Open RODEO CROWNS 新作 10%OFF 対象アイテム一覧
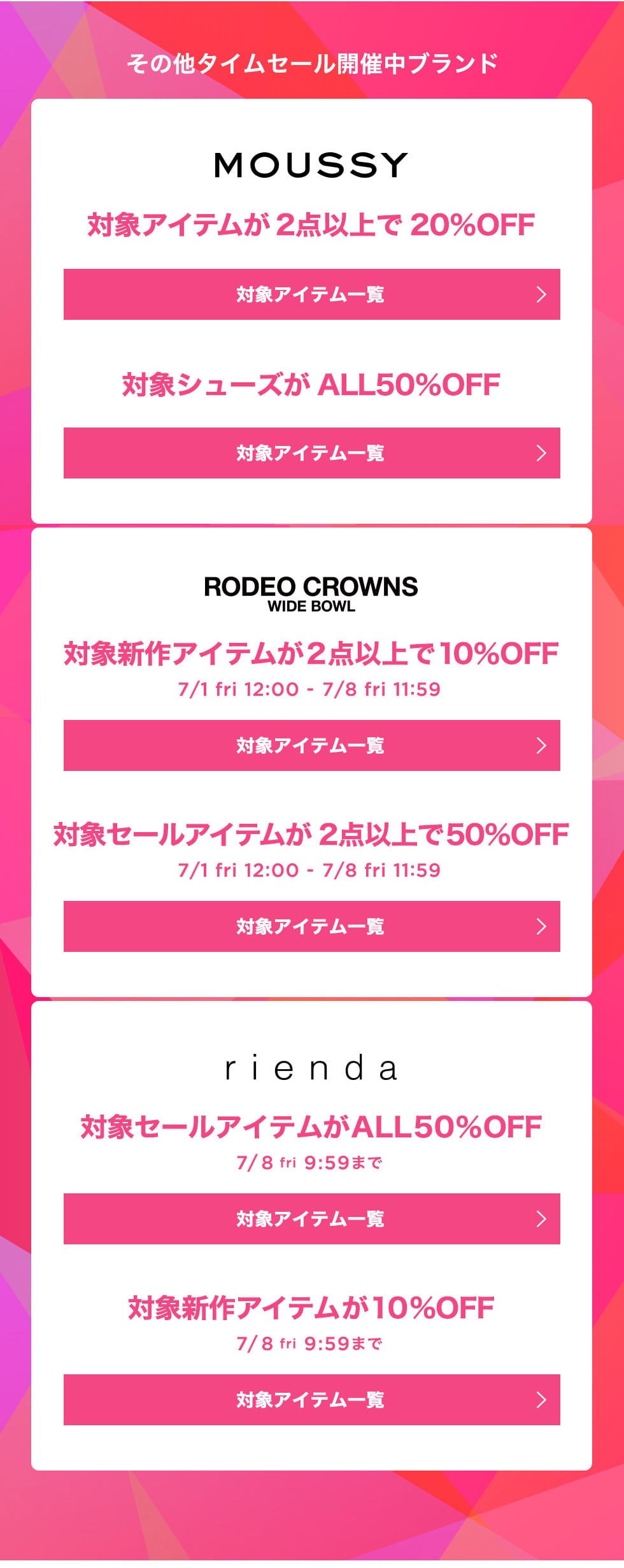Screen dimensions: 624x1568 tap(311, 745)
